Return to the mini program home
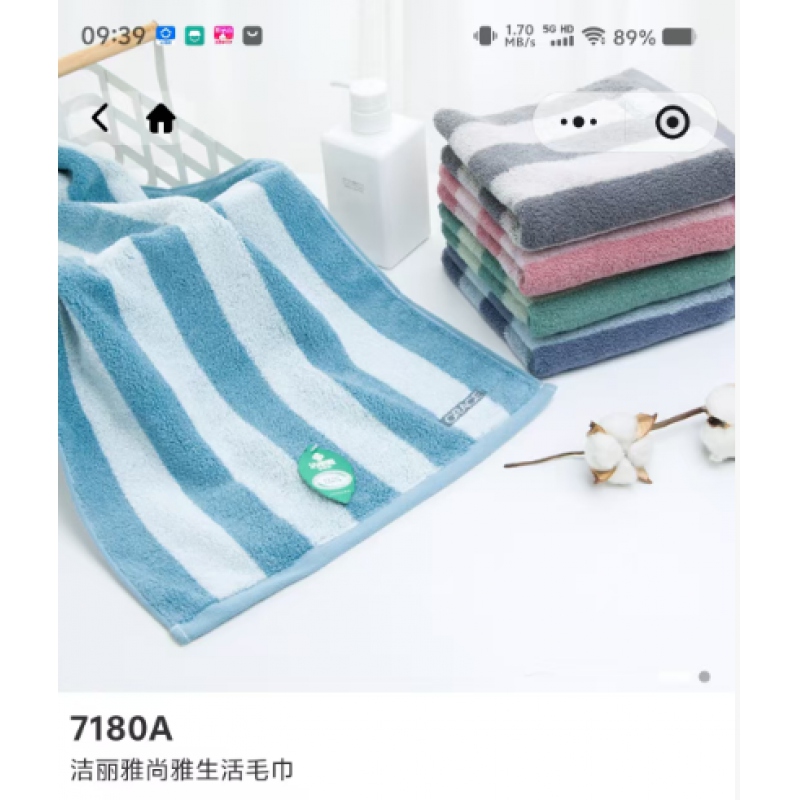 click(160, 119)
